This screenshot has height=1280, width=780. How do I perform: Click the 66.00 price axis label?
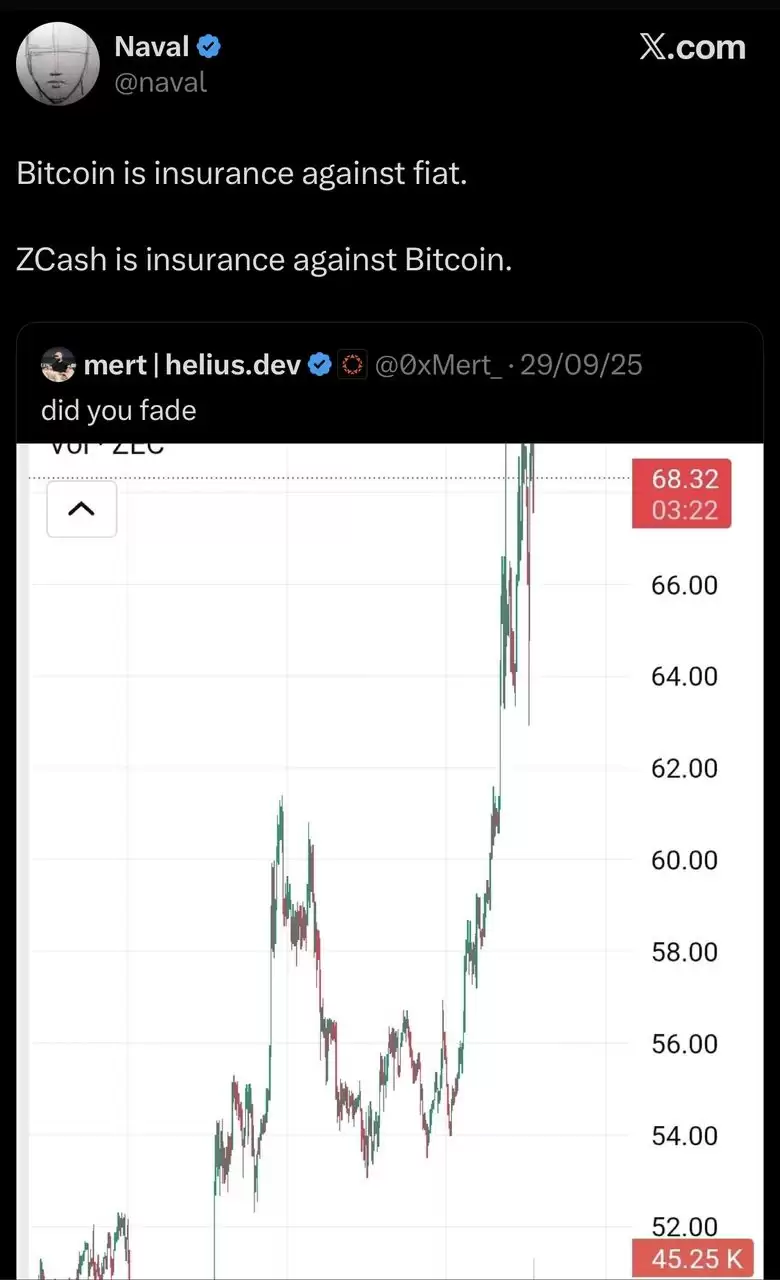pos(683,586)
